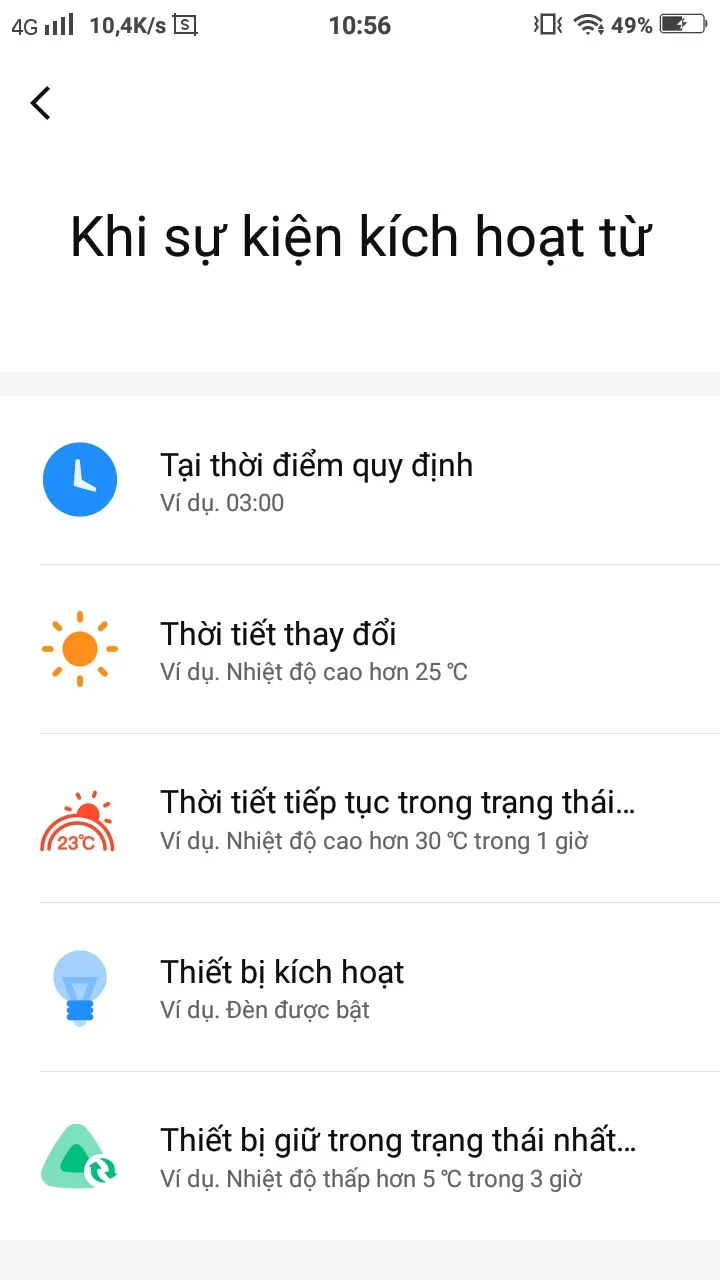
Task: Click the orange sun icon for weather change
Action: coord(80,648)
